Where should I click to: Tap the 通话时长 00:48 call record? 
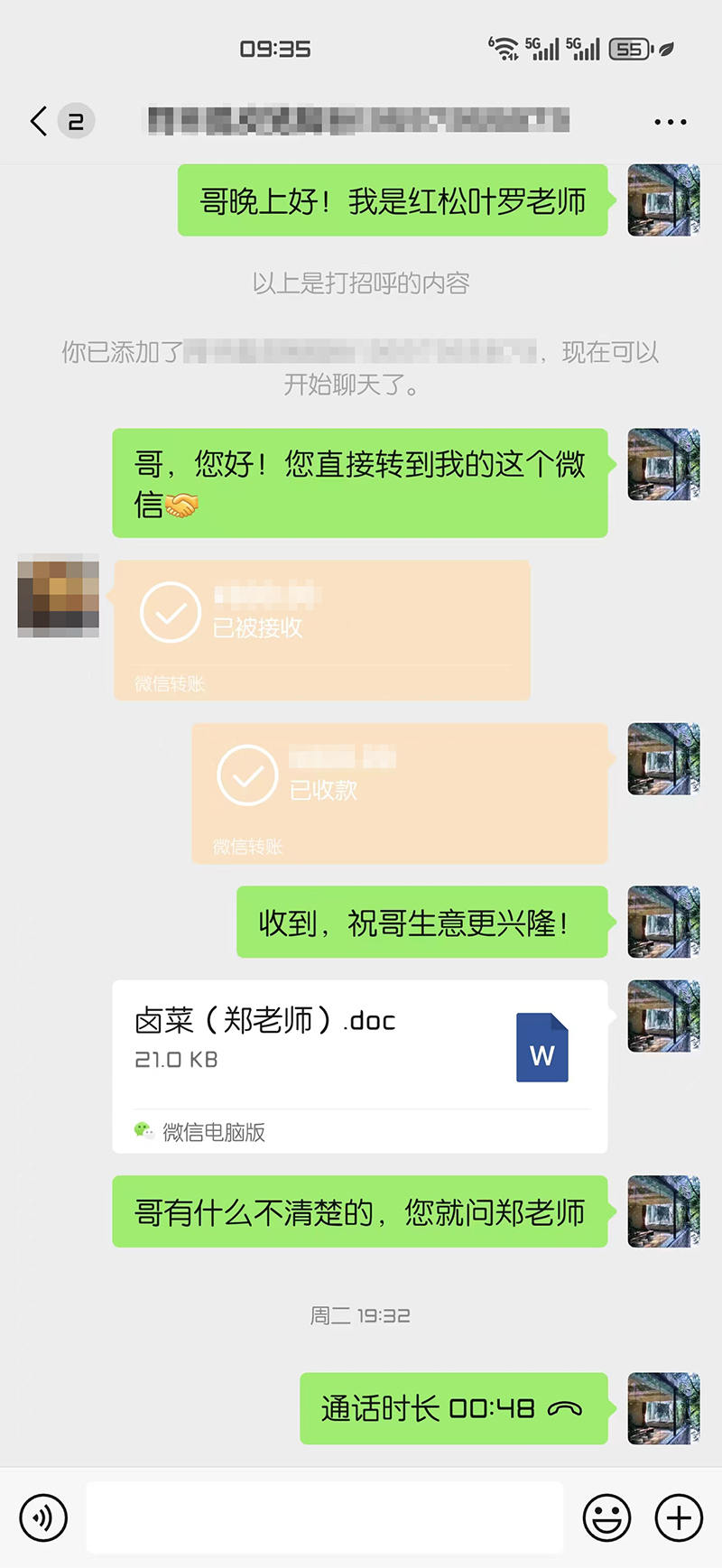(453, 1408)
